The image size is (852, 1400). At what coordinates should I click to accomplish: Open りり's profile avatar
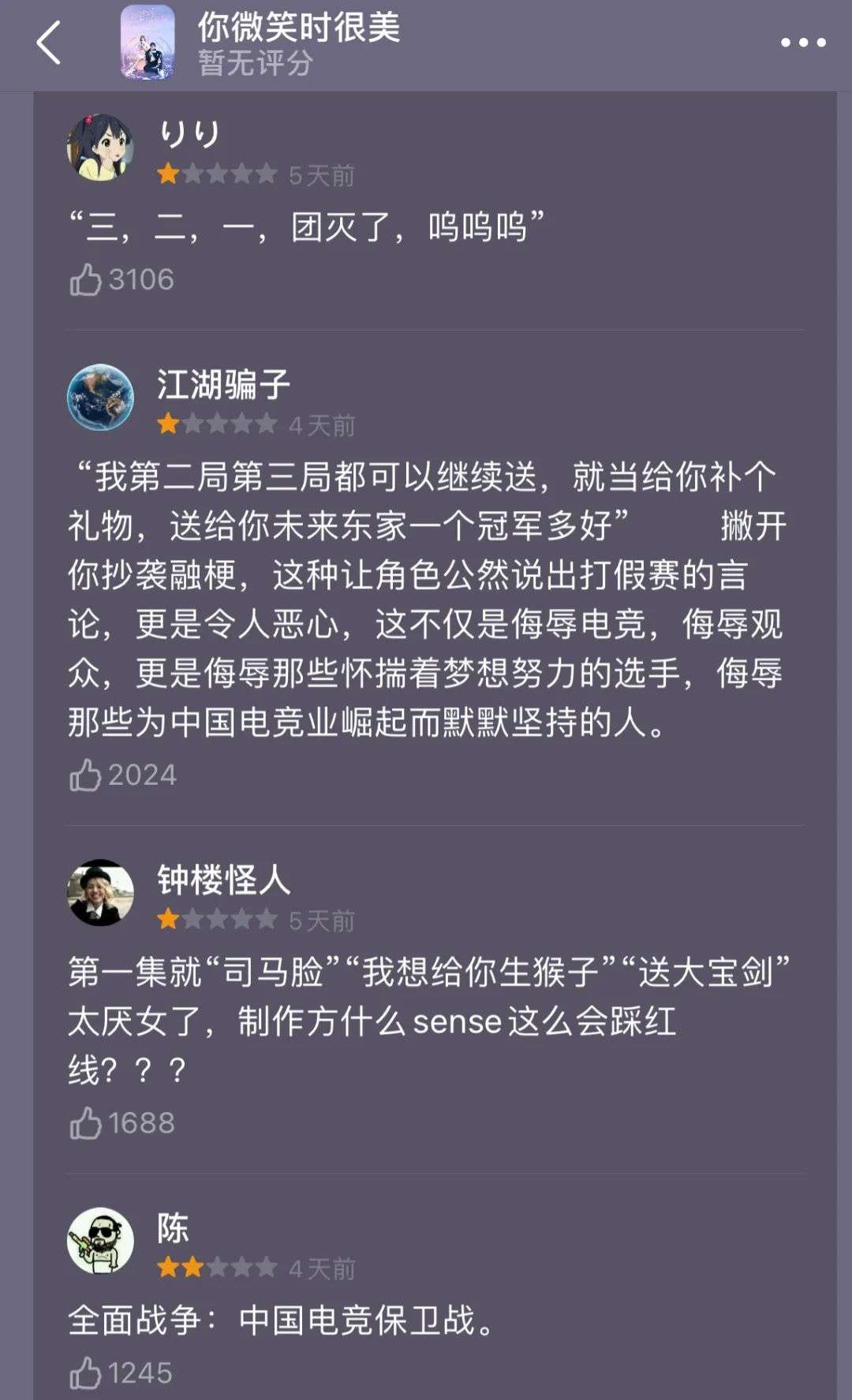100,147
